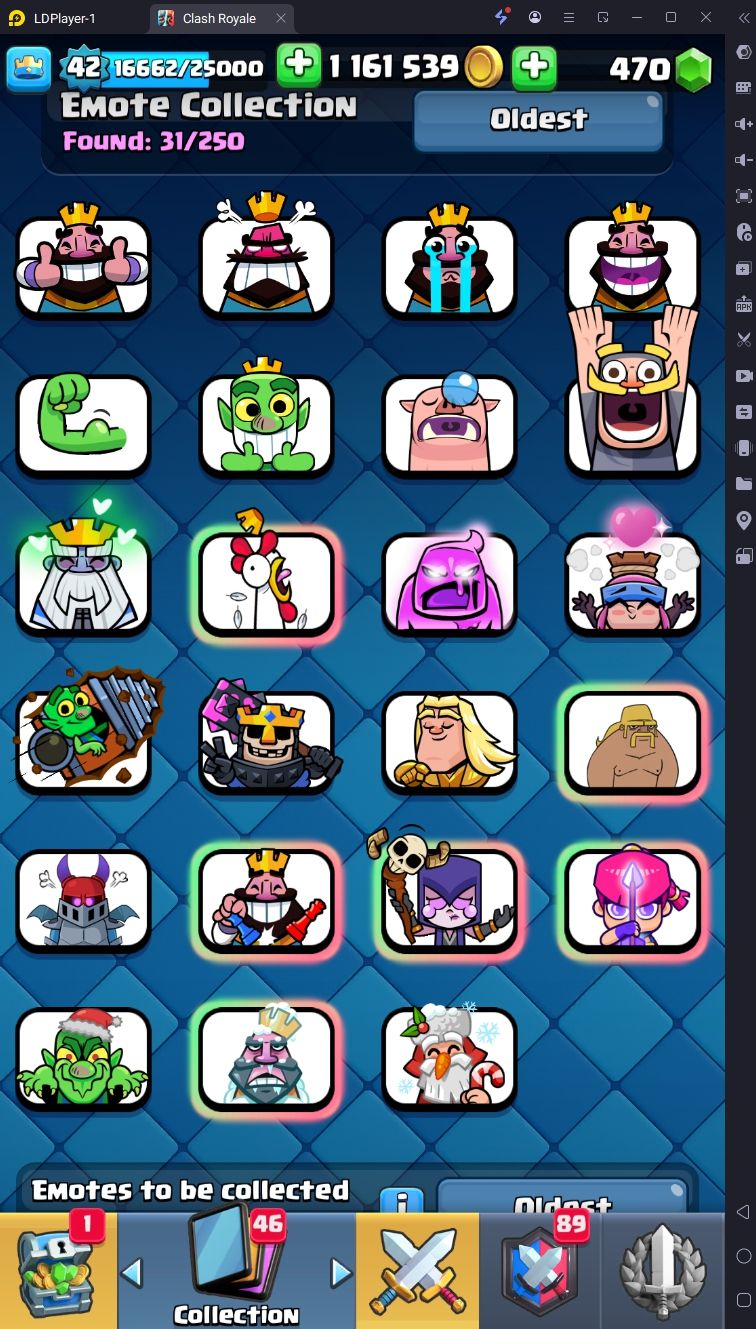Open the green gem icon
This screenshot has height=1329, width=756.
693,69
